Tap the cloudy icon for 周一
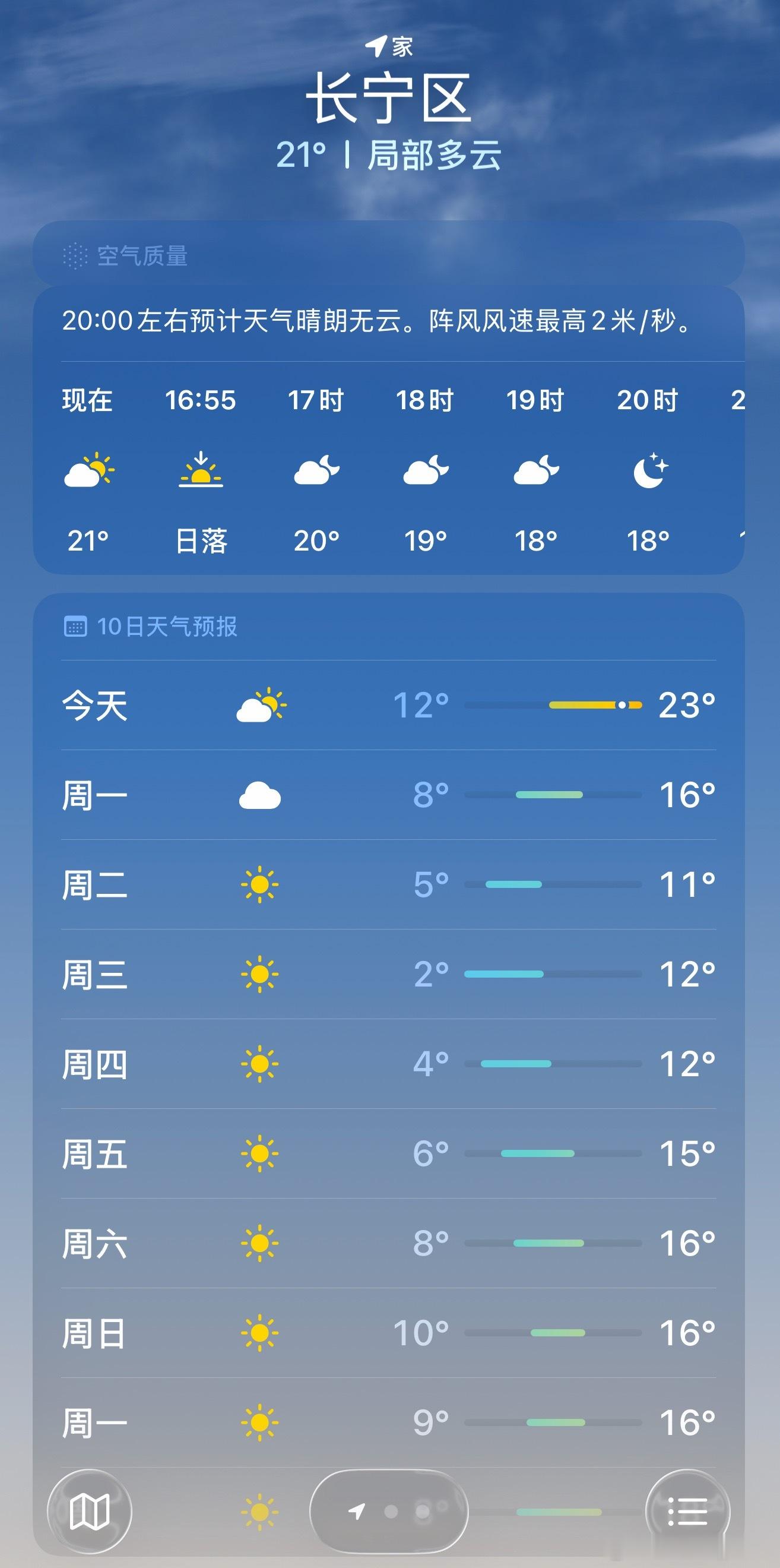Image resolution: width=780 pixels, height=1568 pixels. (x=261, y=794)
